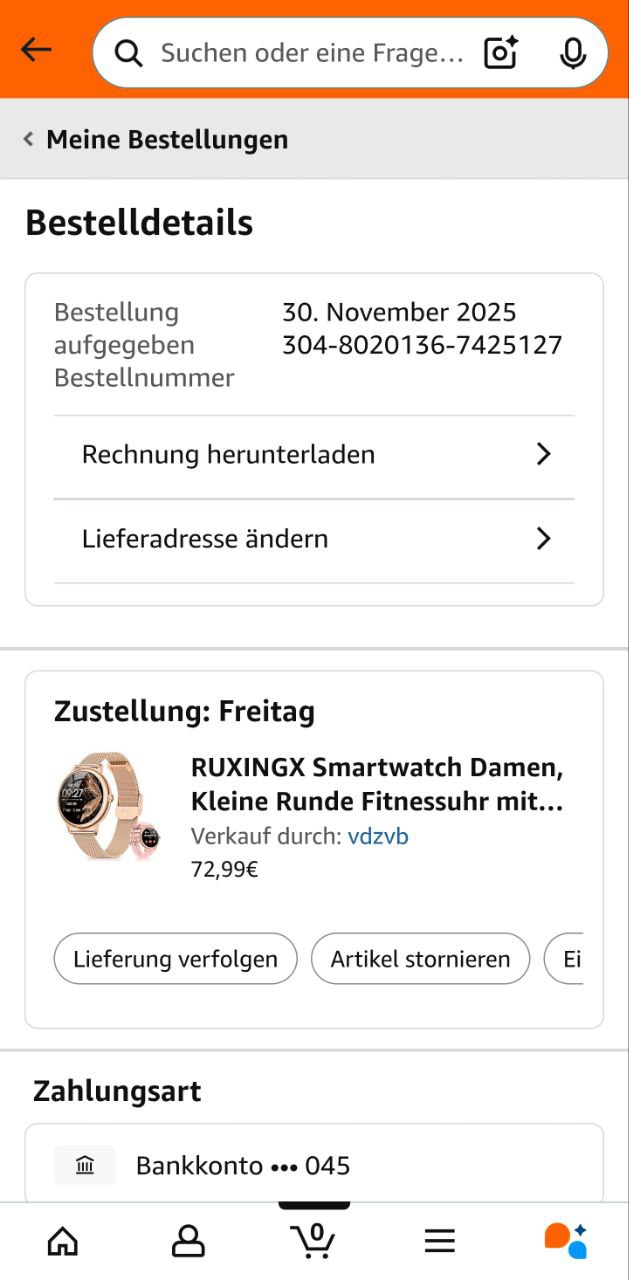
Task: Switch to the account profile tab
Action: 188,1241
